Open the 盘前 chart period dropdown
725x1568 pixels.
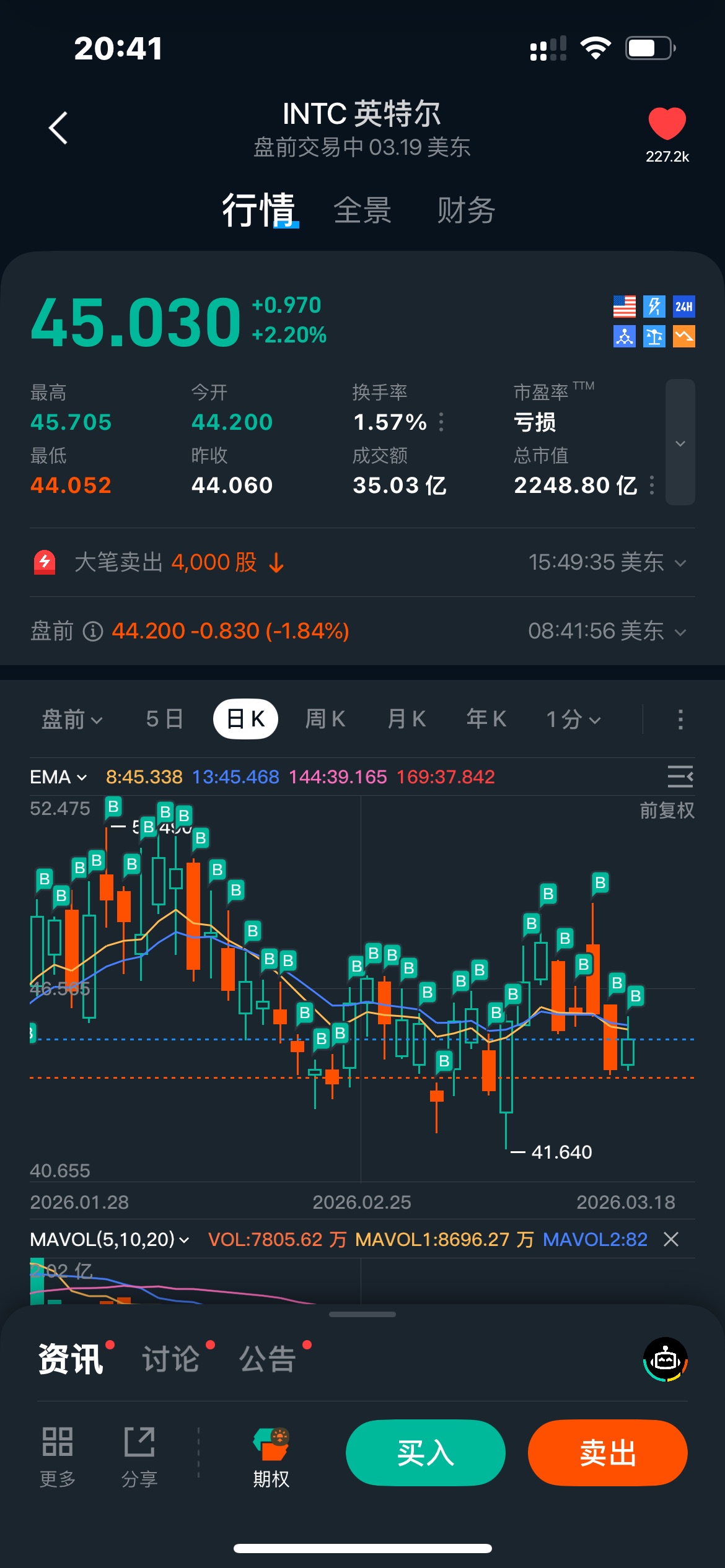(x=71, y=719)
